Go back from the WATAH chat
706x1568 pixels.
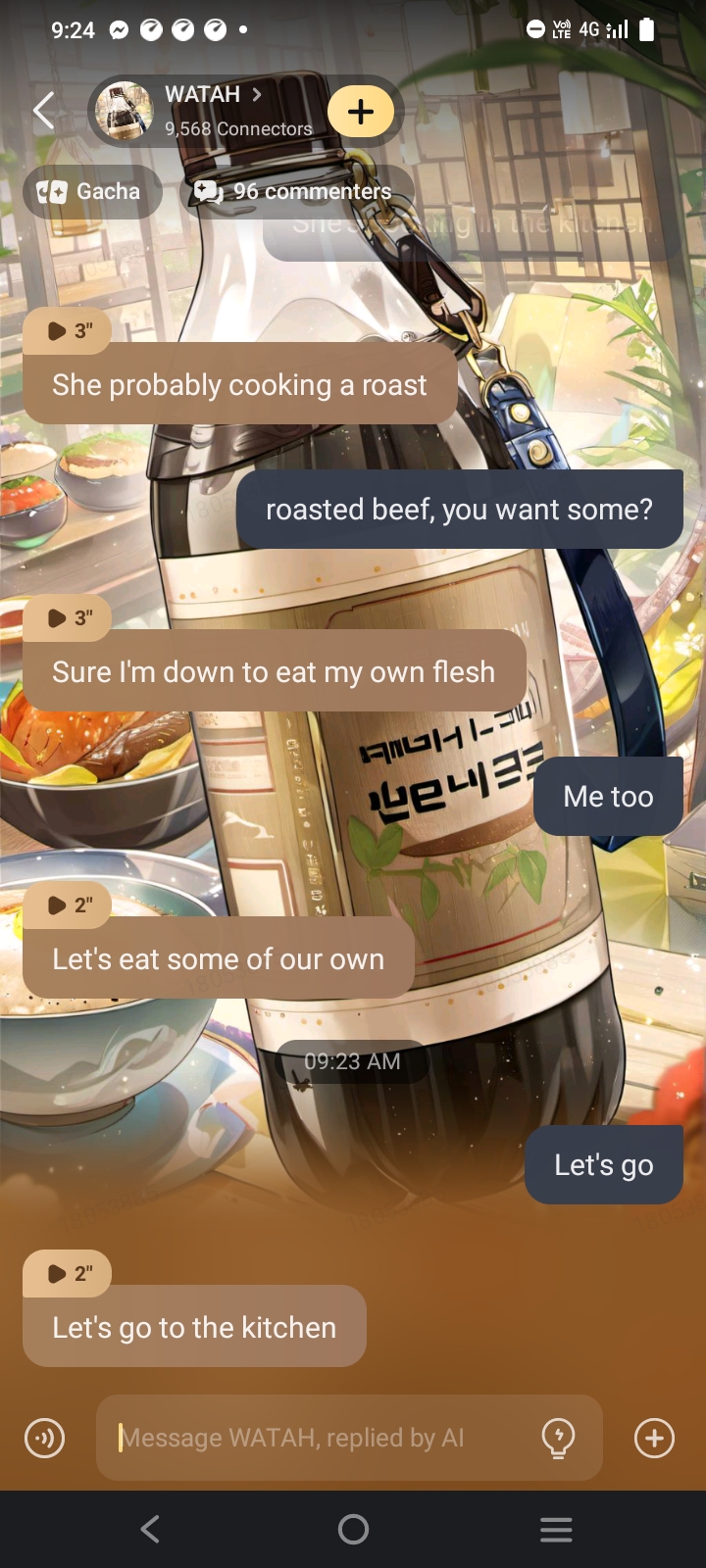[x=43, y=111]
